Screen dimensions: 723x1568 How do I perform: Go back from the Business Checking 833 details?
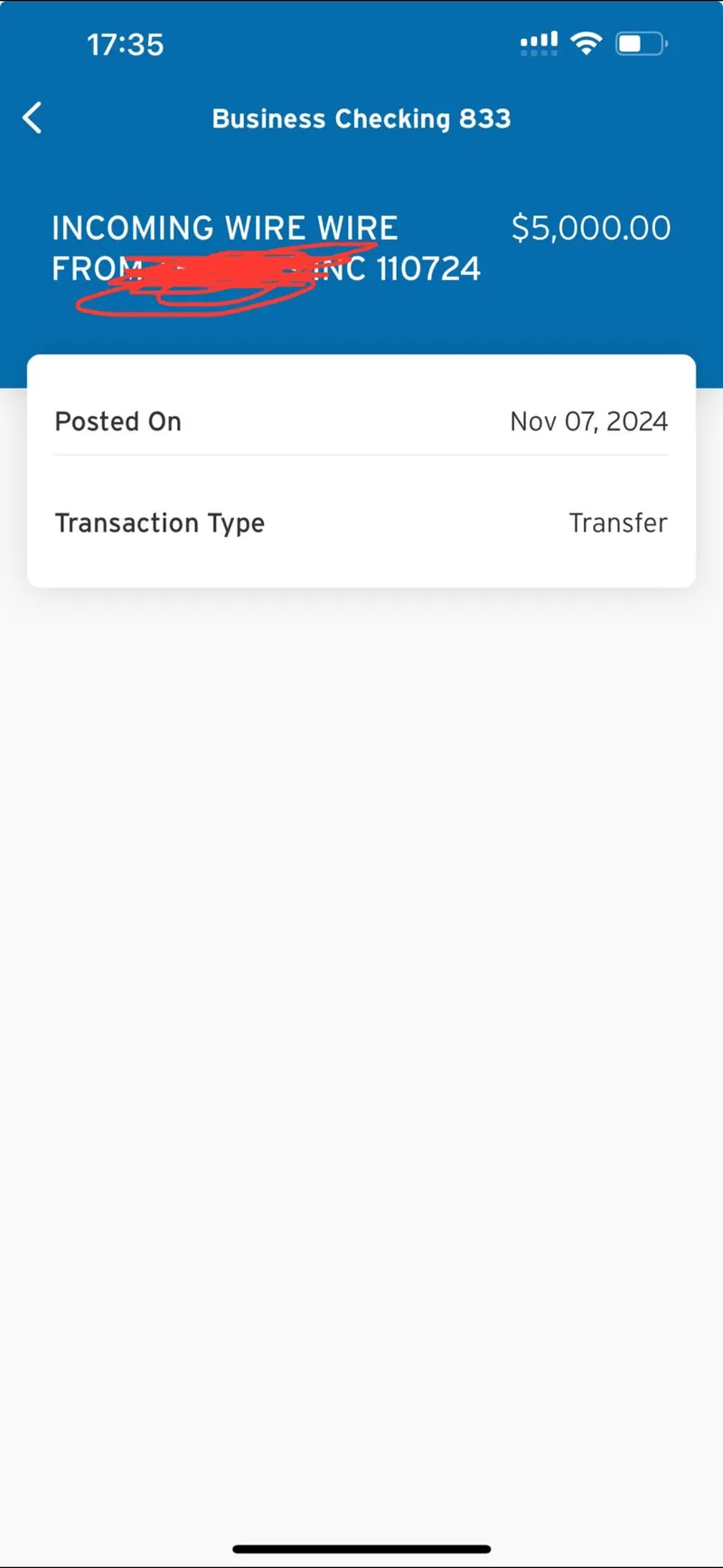33,118
